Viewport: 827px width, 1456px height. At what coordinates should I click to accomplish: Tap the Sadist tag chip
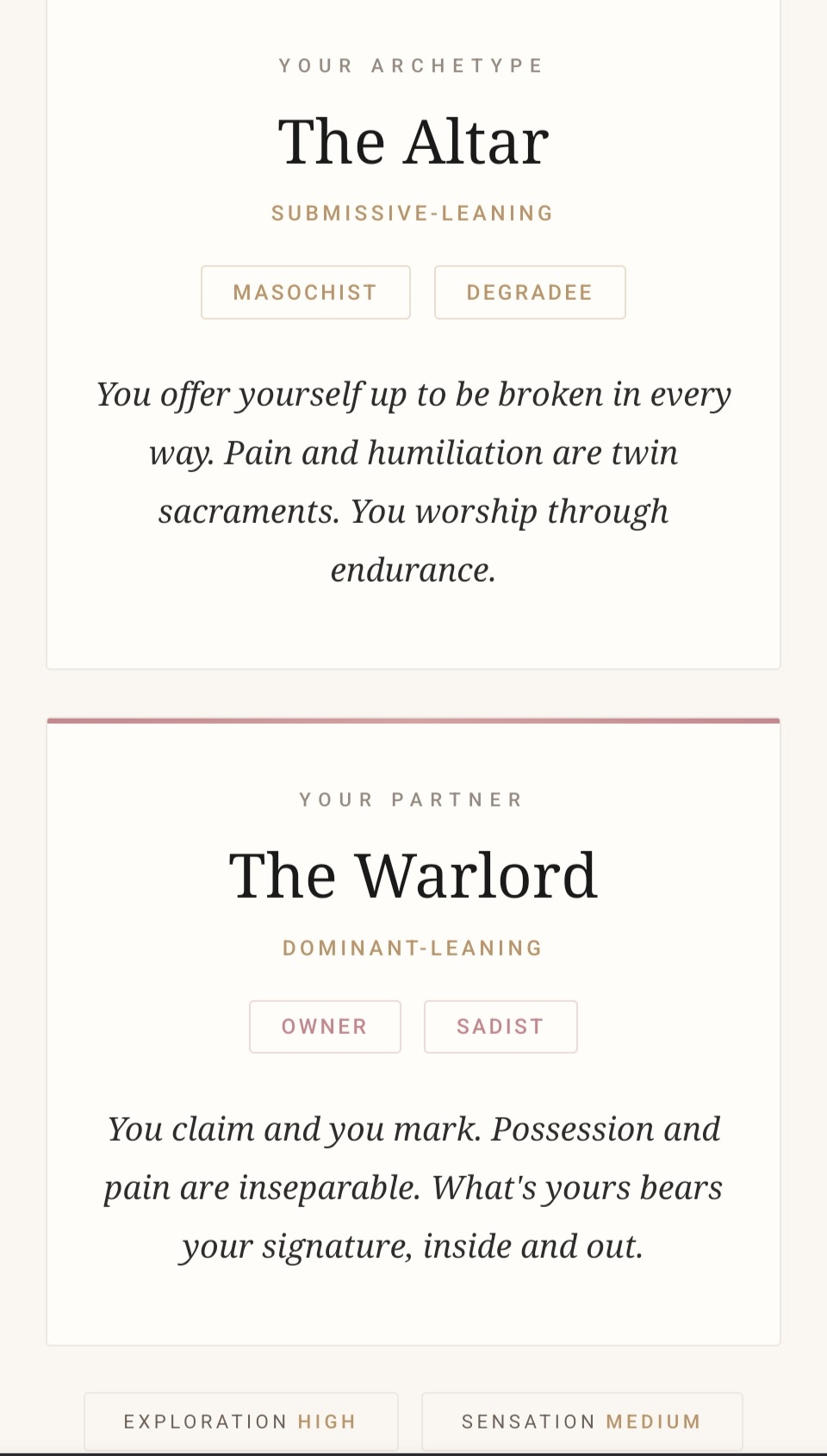(500, 1027)
